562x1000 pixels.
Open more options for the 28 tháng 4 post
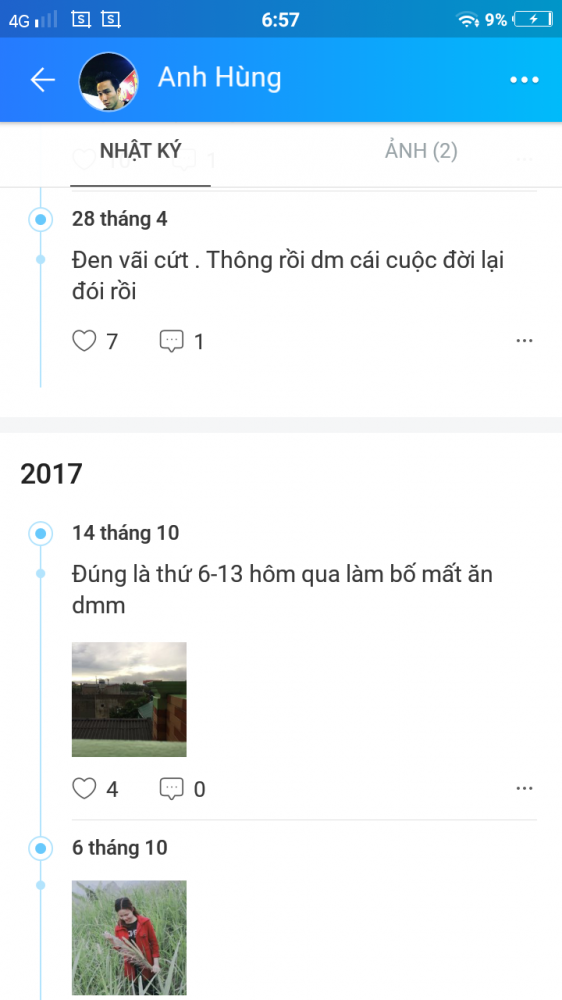click(524, 341)
